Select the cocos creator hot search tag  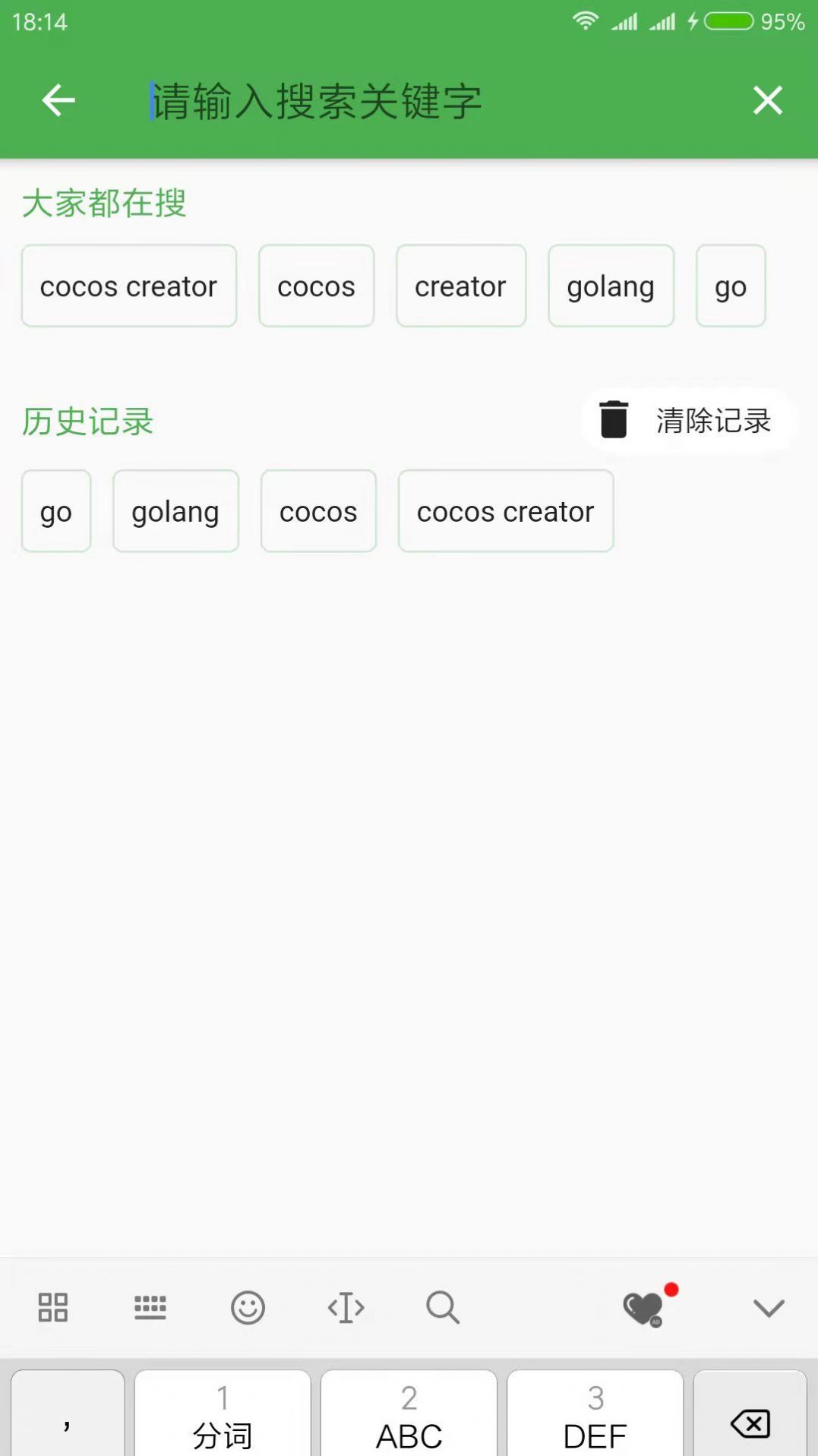click(128, 286)
